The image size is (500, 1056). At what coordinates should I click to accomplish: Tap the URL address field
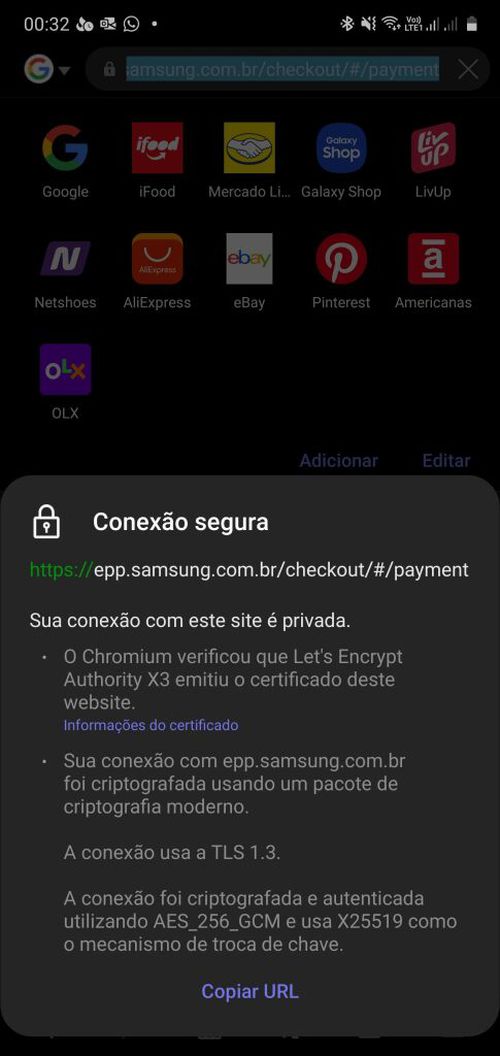click(282, 69)
